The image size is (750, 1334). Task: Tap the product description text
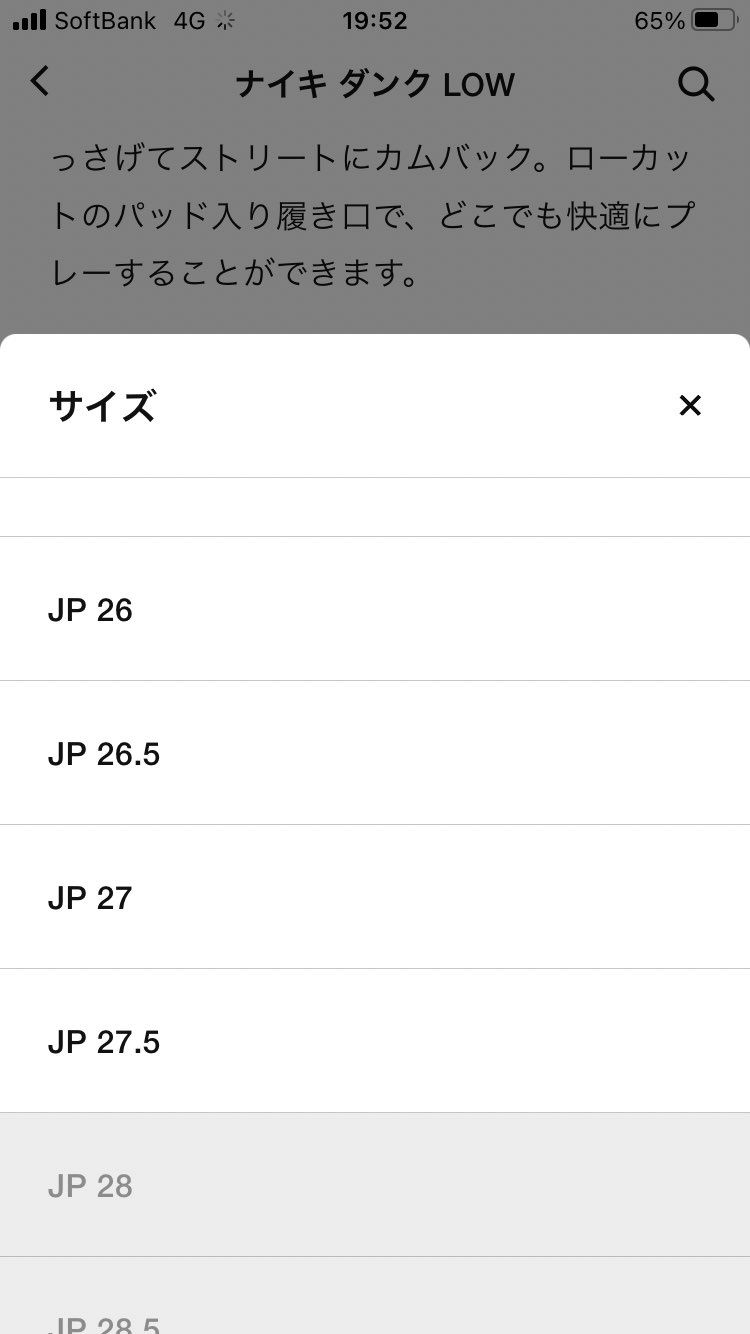click(375, 213)
